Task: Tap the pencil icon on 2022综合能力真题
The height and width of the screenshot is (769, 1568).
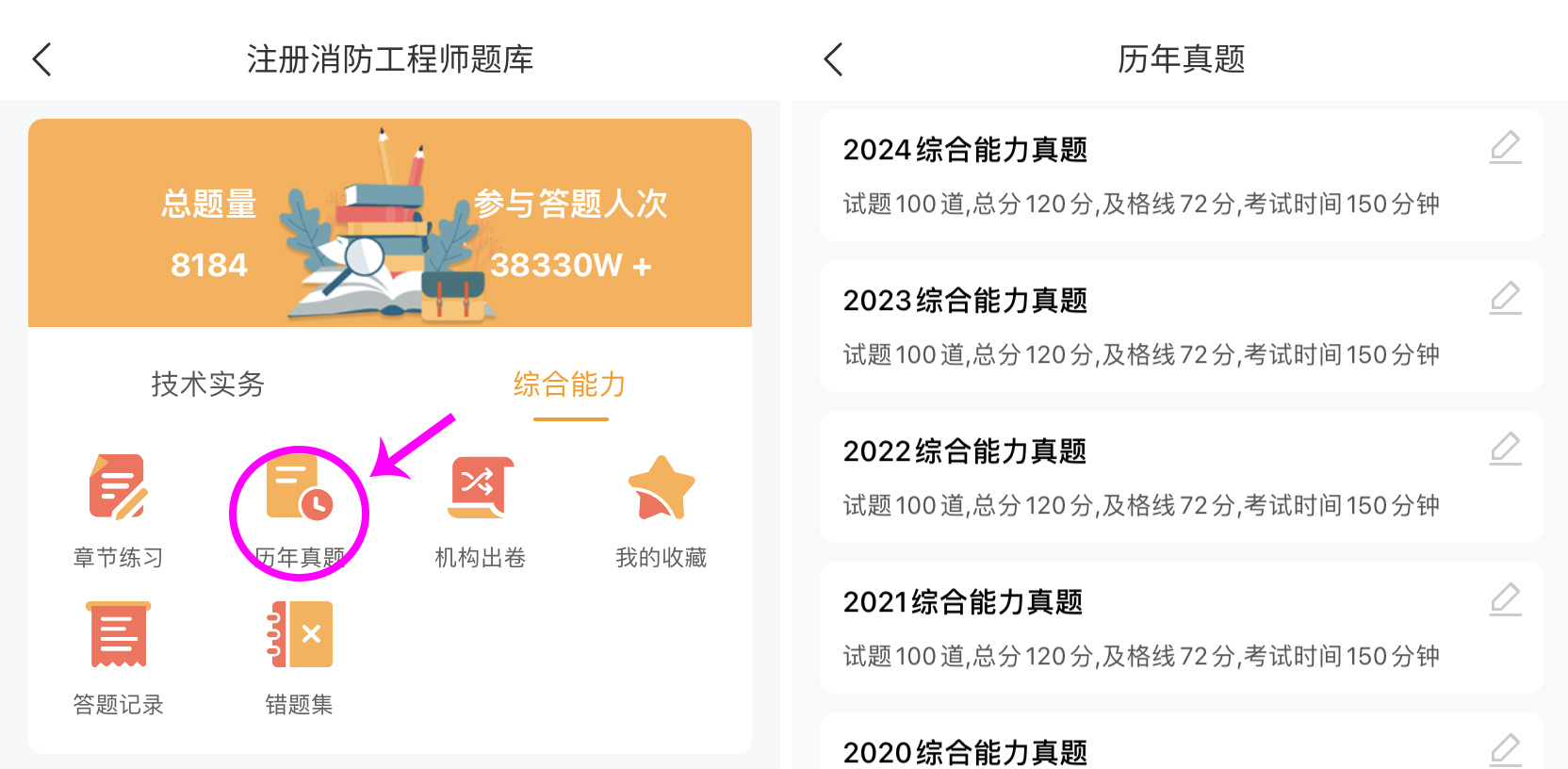Action: point(1505,450)
